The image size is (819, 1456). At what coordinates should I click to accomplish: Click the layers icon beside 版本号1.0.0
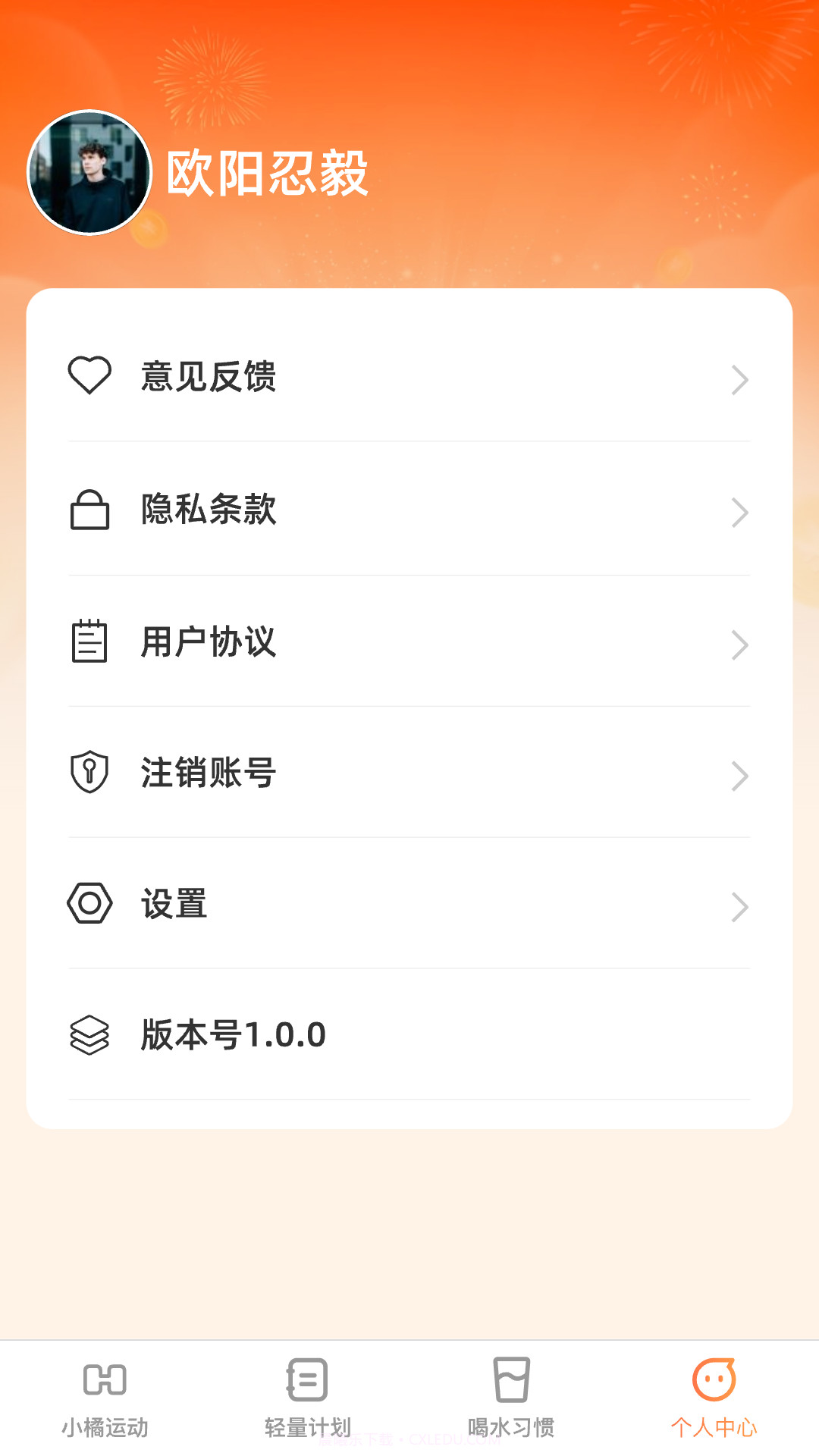89,1035
